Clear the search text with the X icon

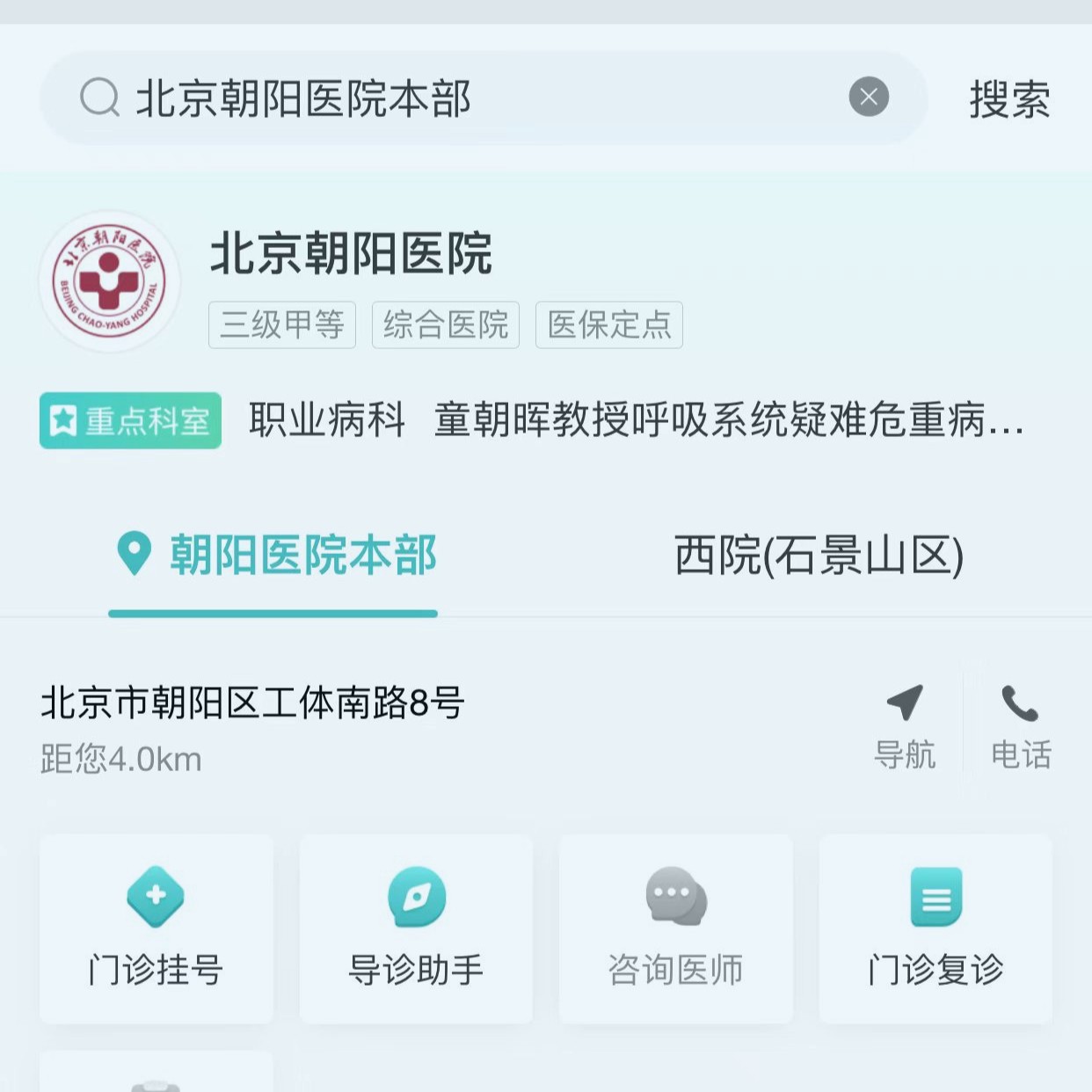(x=869, y=97)
